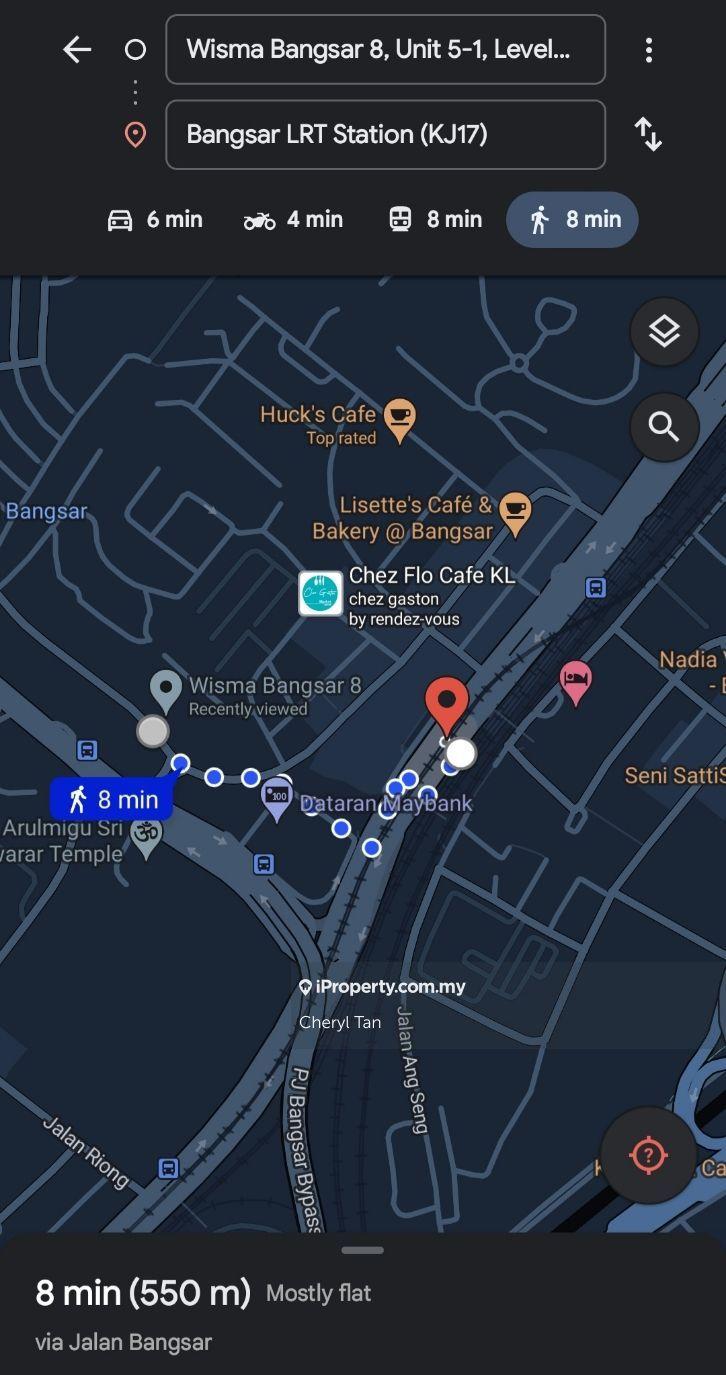Viewport: 726px width, 1375px height.
Task: Tap the Dataran Maybank map pin
Action: point(276,799)
